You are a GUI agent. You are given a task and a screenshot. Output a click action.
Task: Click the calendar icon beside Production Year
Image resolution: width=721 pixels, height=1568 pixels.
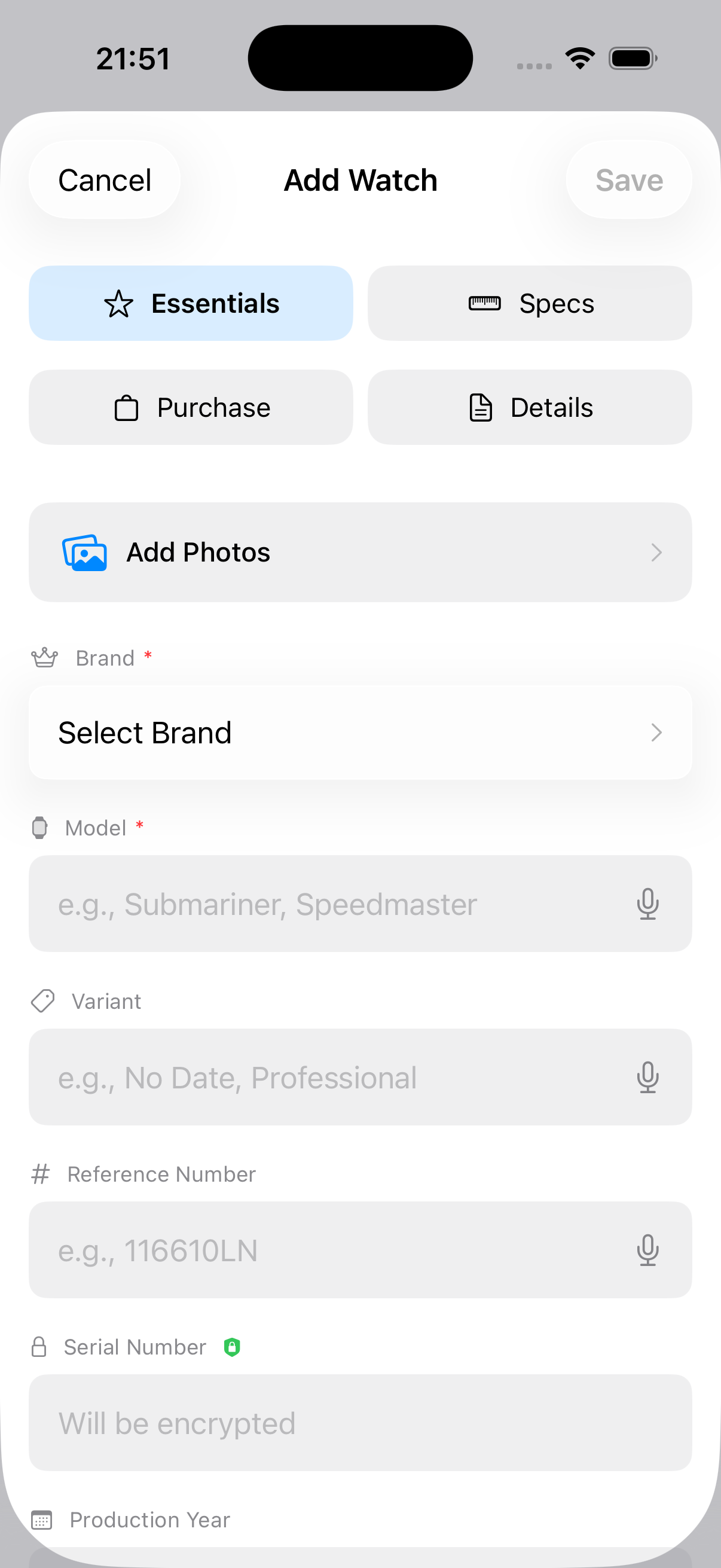pos(42,1520)
